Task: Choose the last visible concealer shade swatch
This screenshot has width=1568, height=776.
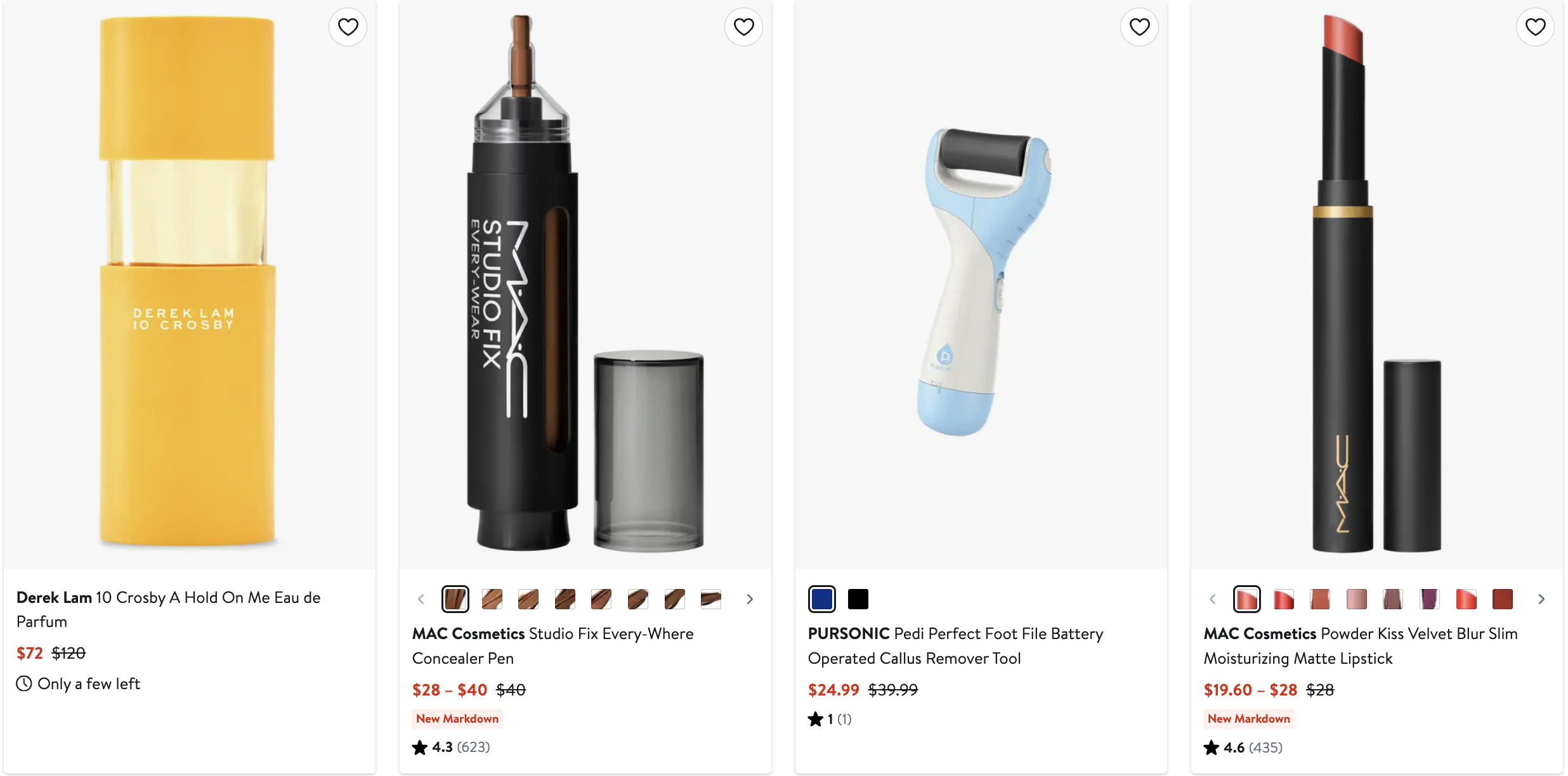Action: 711,599
